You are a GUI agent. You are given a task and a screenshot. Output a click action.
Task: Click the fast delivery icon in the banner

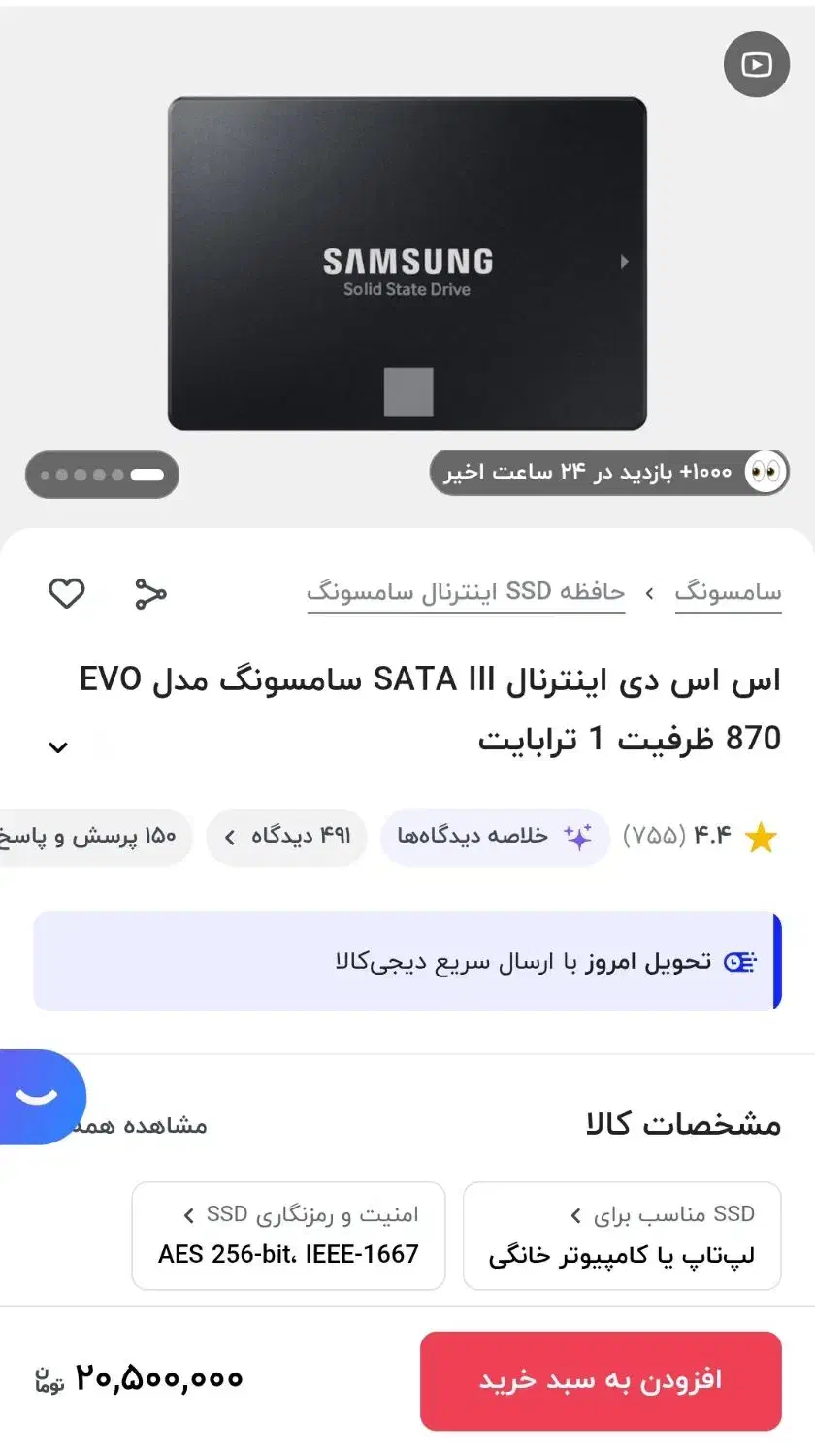pyautogui.click(x=741, y=961)
